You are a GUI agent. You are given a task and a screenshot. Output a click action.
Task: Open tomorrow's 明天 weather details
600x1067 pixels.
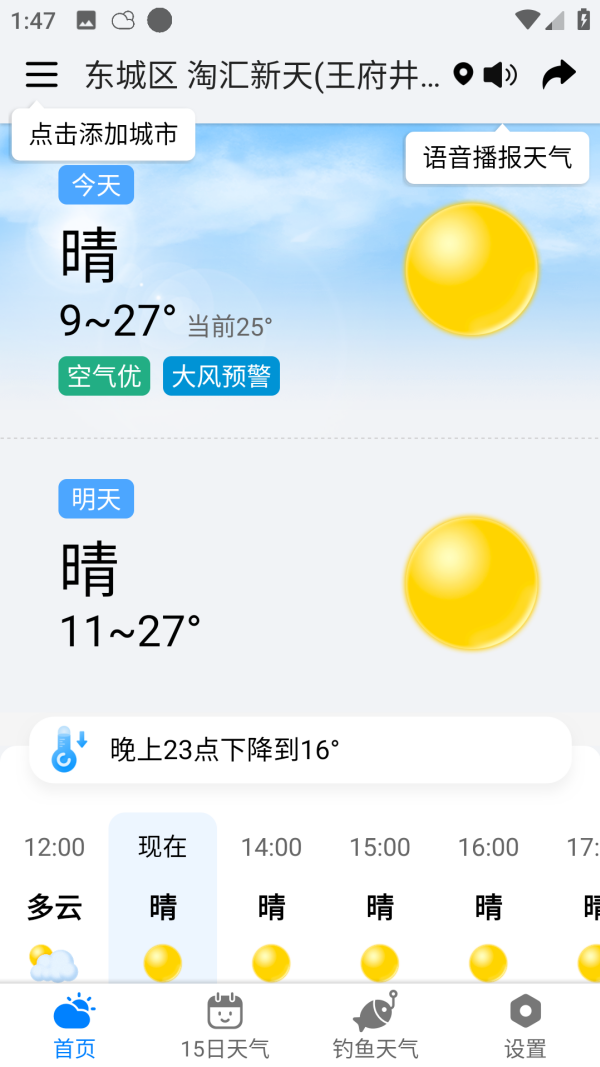96,499
